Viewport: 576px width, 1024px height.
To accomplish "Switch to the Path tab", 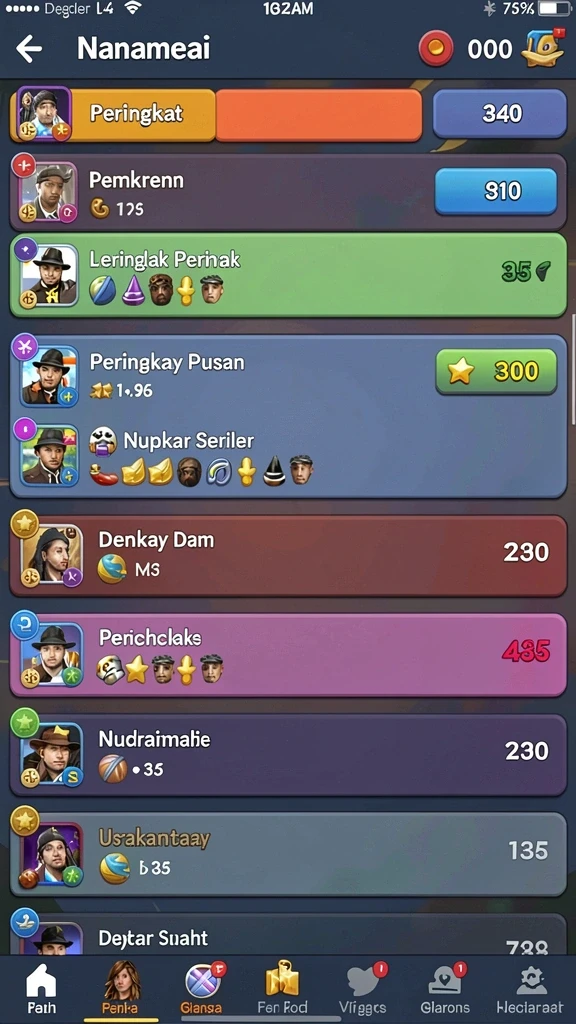I will (41, 991).
